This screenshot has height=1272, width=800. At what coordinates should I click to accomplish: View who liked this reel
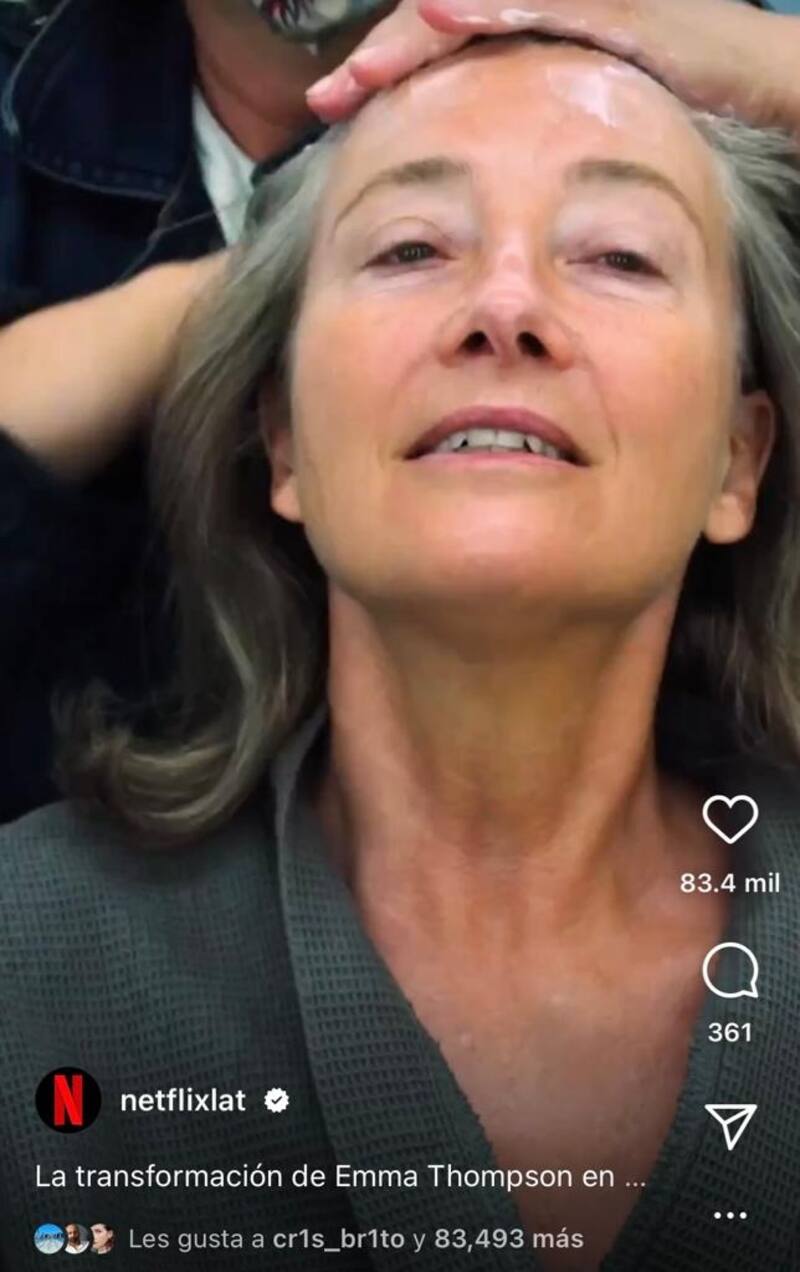pos(355,1240)
